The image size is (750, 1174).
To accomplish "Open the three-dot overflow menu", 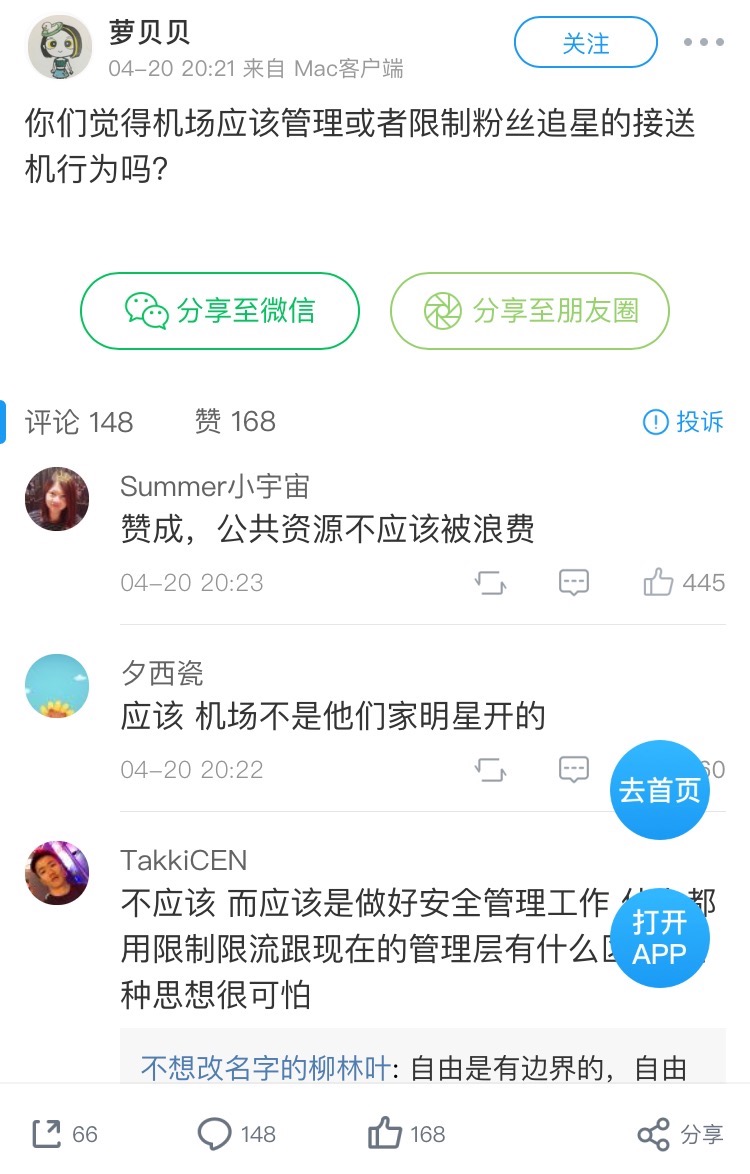I will 703,42.
